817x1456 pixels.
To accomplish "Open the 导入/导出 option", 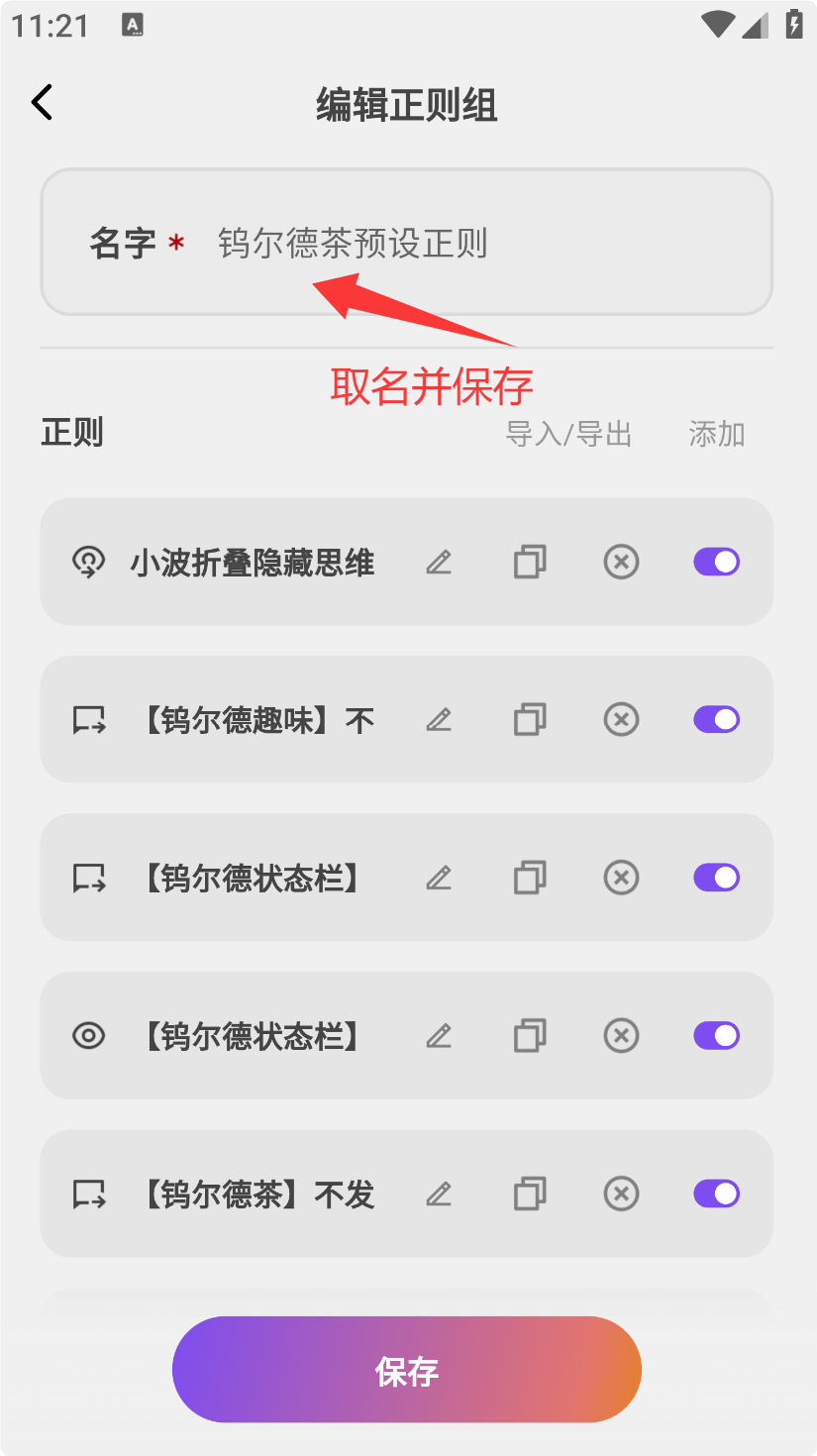I will [568, 434].
